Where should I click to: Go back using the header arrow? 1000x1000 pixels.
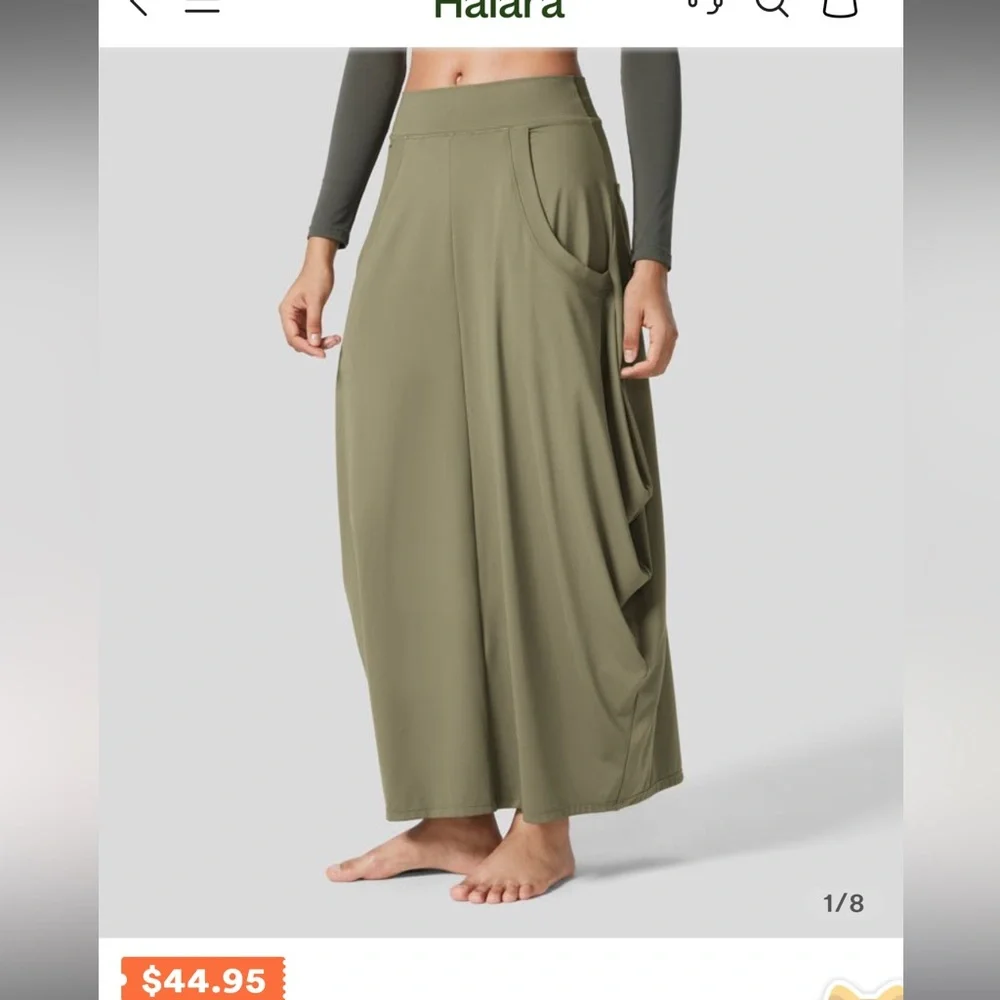point(138,5)
